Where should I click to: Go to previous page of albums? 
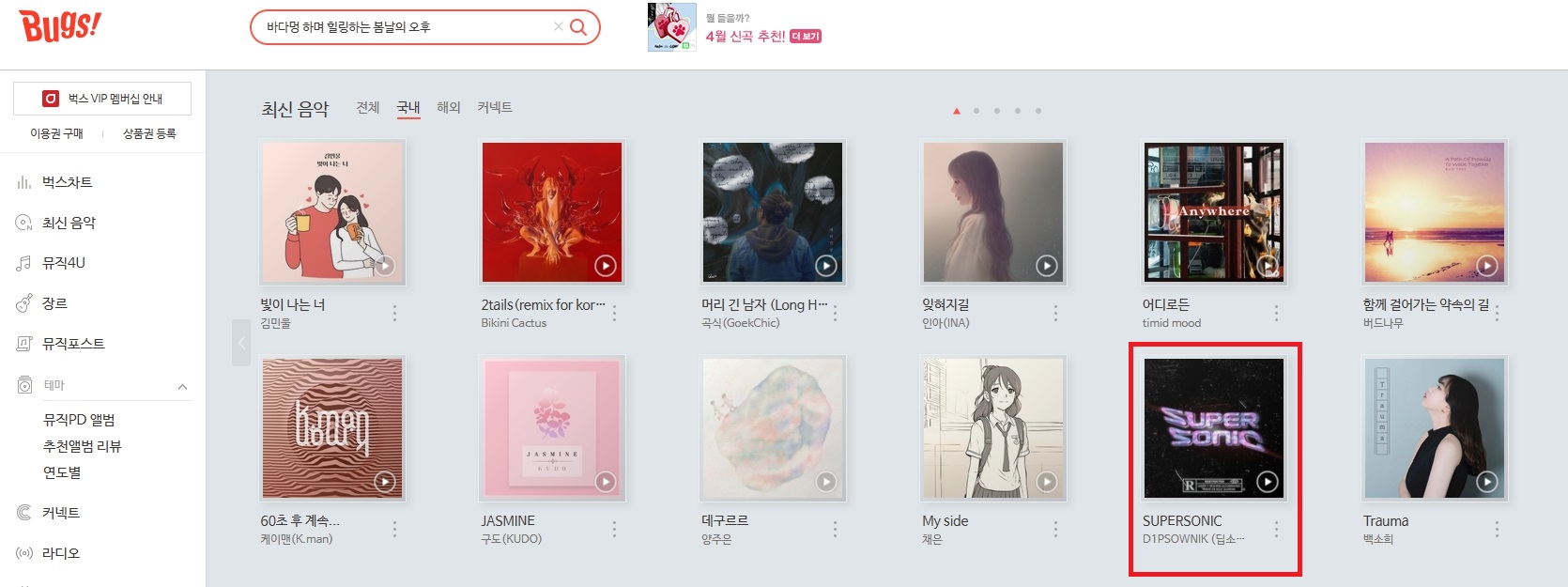coord(241,343)
